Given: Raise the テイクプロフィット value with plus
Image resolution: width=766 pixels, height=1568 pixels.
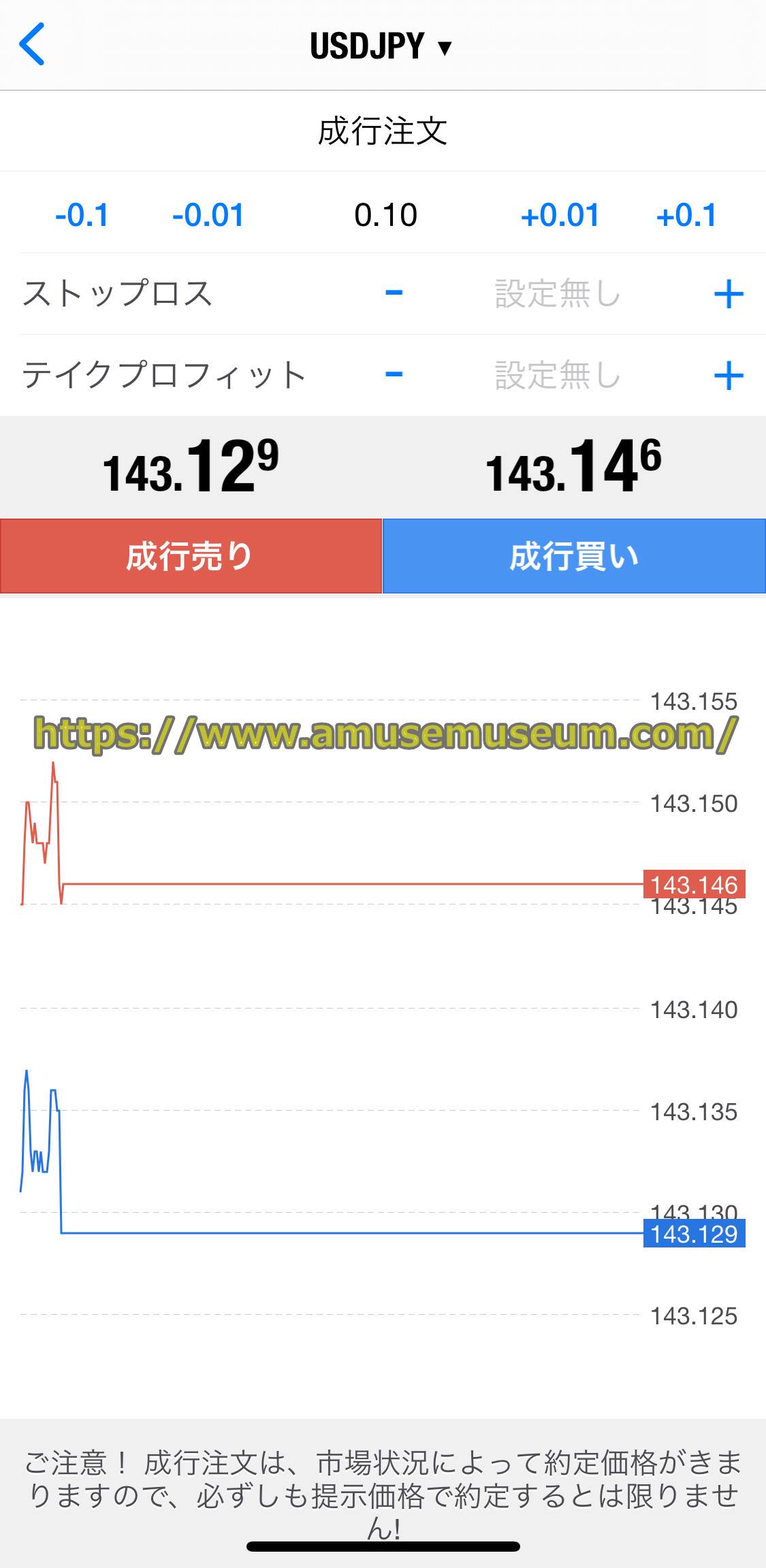Looking at the screenshot, I should point(728,375).
